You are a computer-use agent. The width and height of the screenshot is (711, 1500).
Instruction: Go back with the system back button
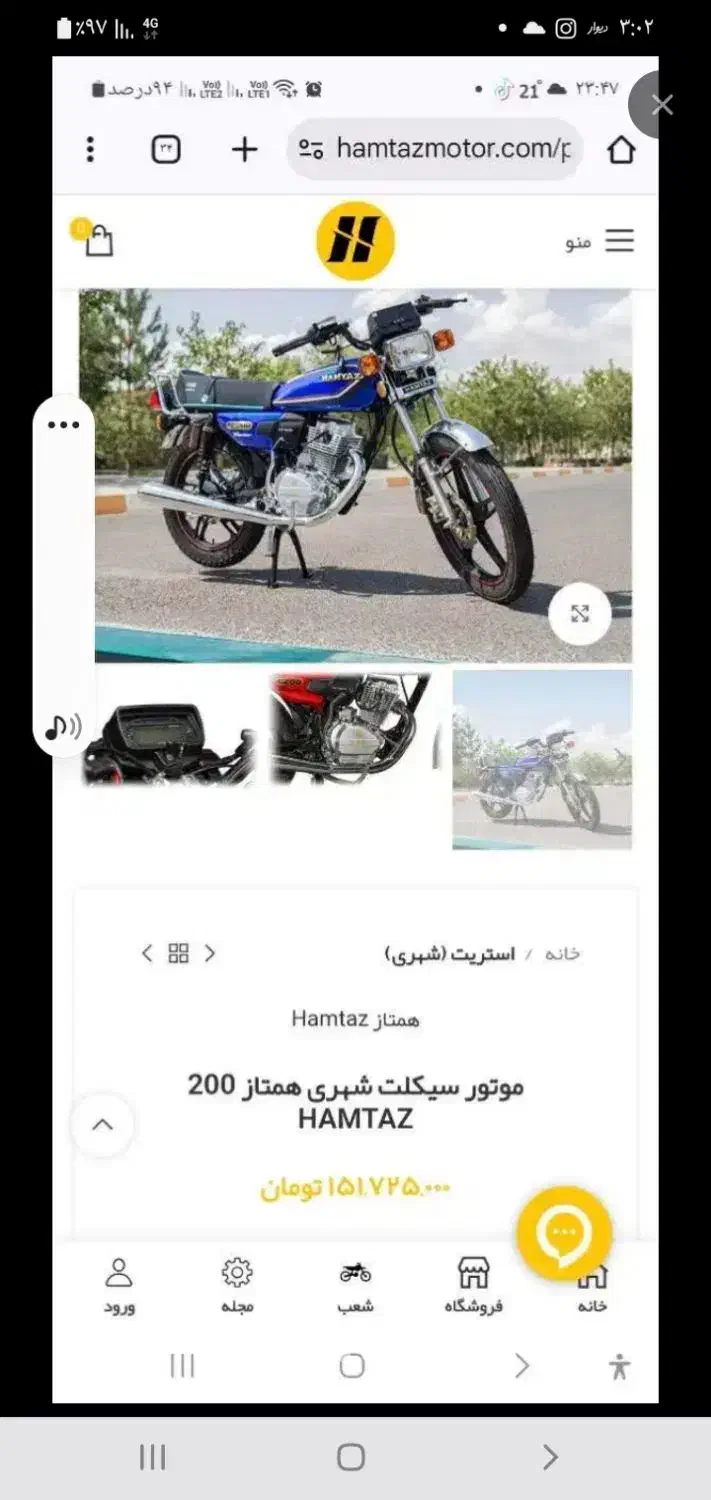(x=550, y=1457)
